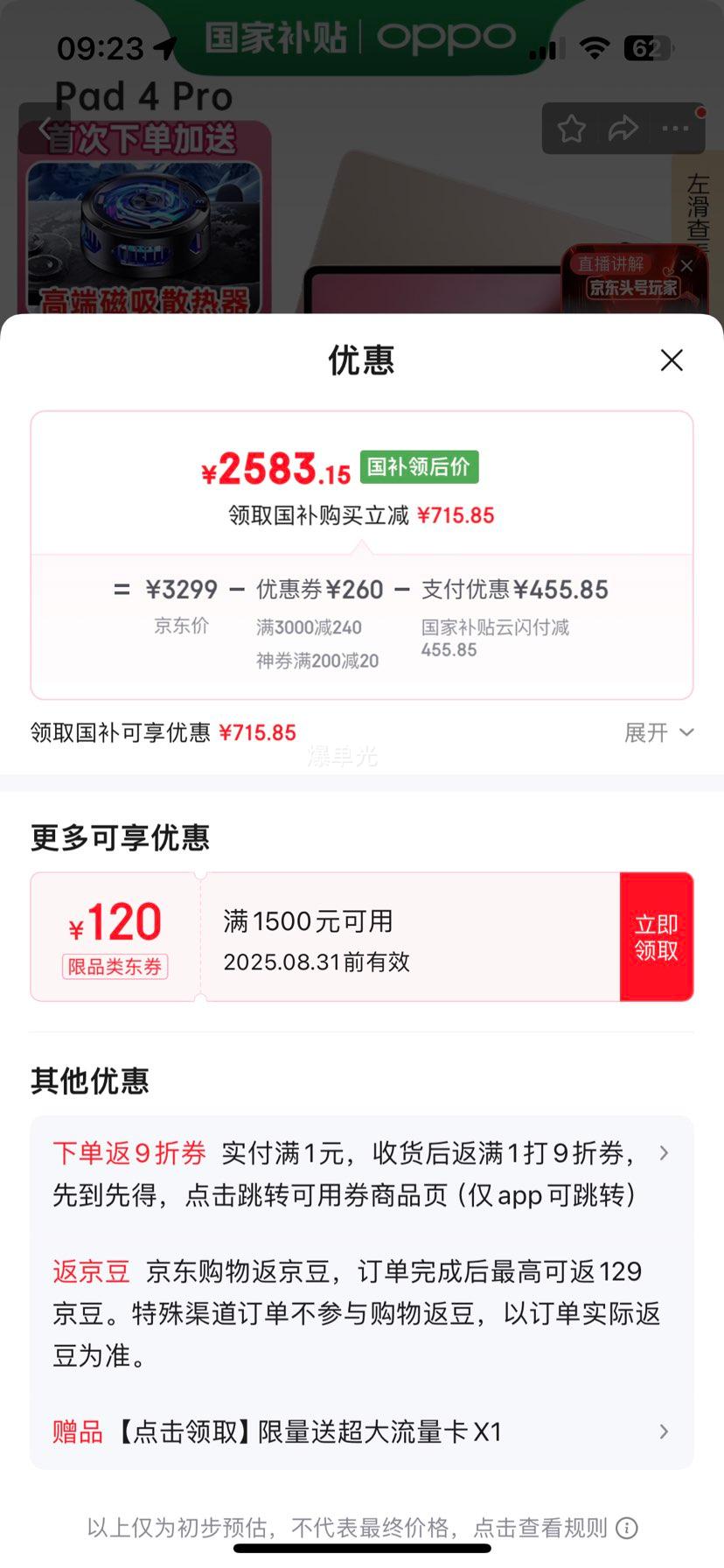The height and width of the screenshot is (1568, 724).
Task: Select the 返京豆 rebate entry
Action: [90, 1271]
